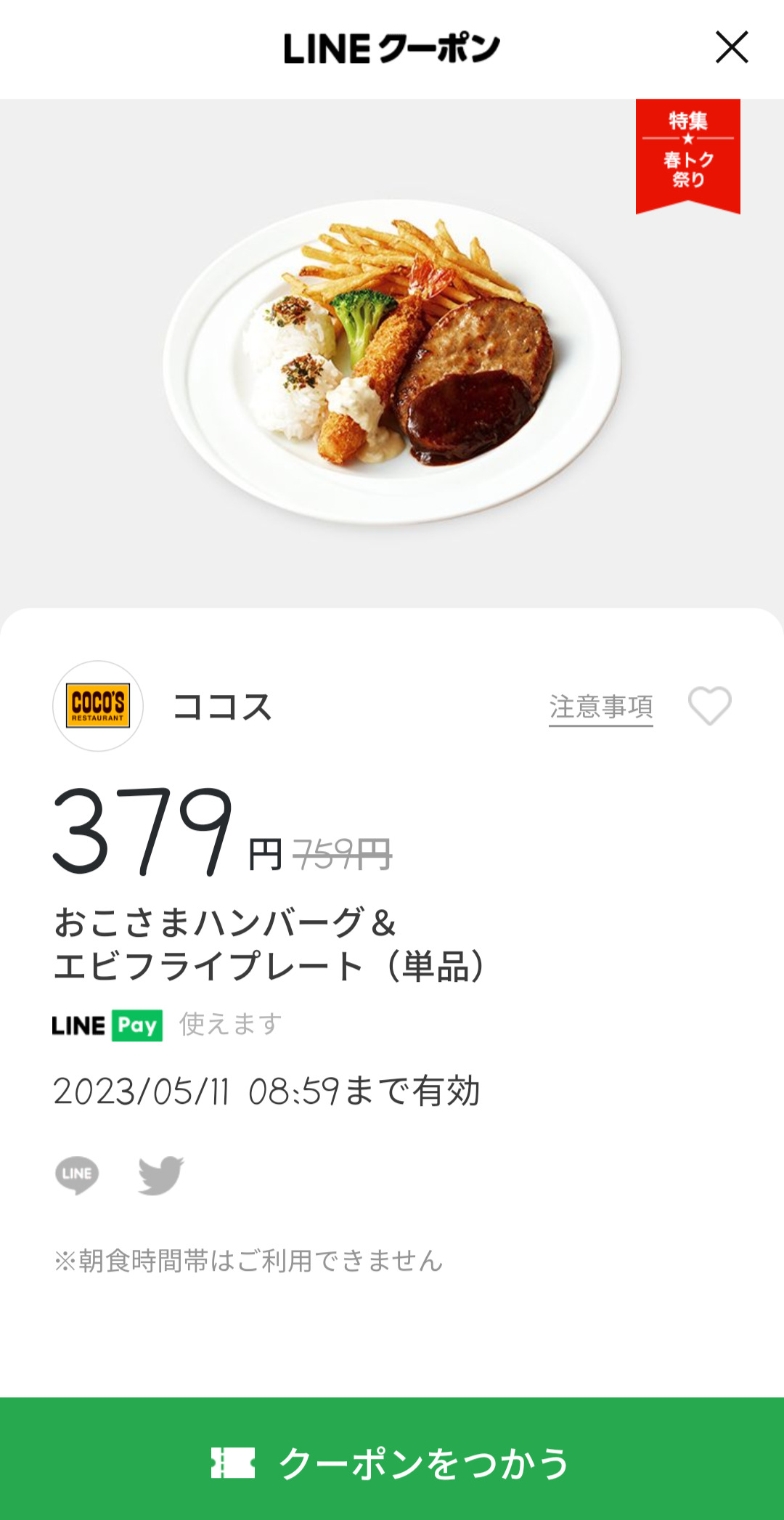Open the 注意事項 notes link
Image resolution: width=784 pixels, height=1520 pixels.
(x=600, y=707)
